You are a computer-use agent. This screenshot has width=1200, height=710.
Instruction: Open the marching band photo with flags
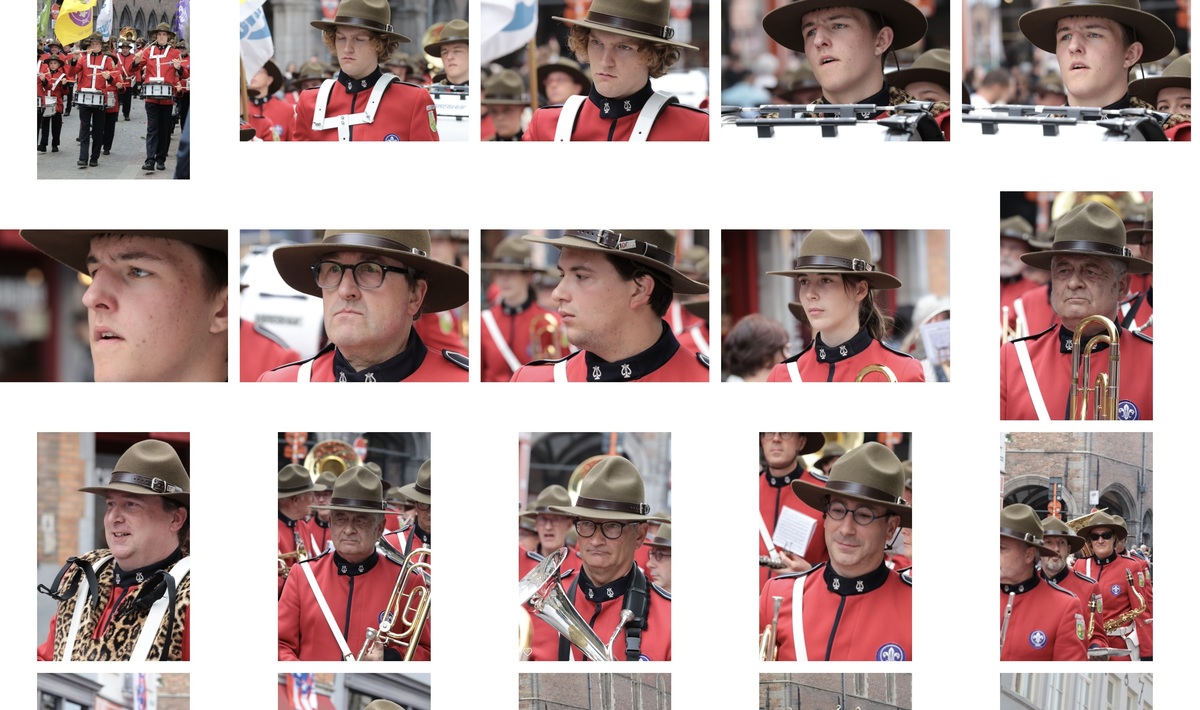click(x=113, y=88)
